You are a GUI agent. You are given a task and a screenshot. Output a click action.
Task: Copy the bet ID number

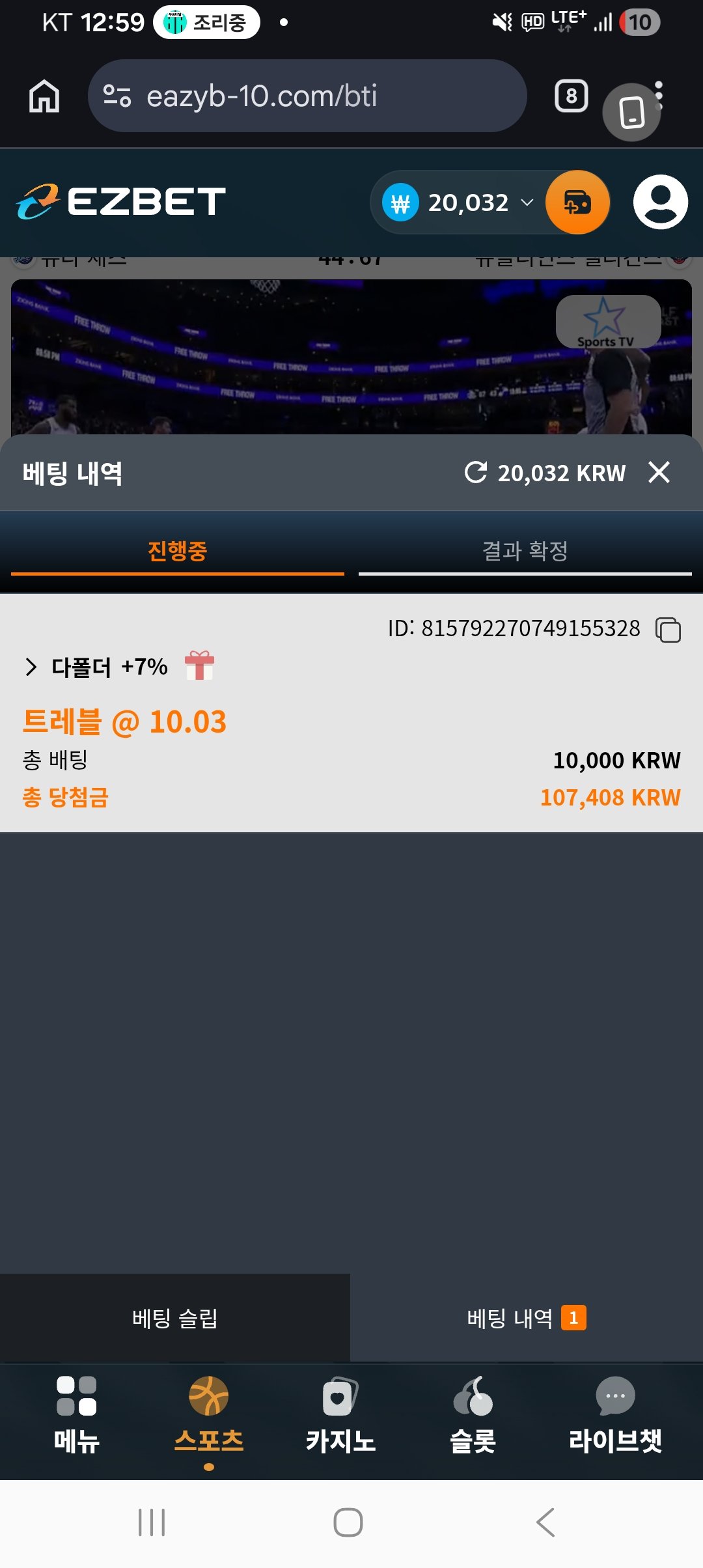click(668, 630)
